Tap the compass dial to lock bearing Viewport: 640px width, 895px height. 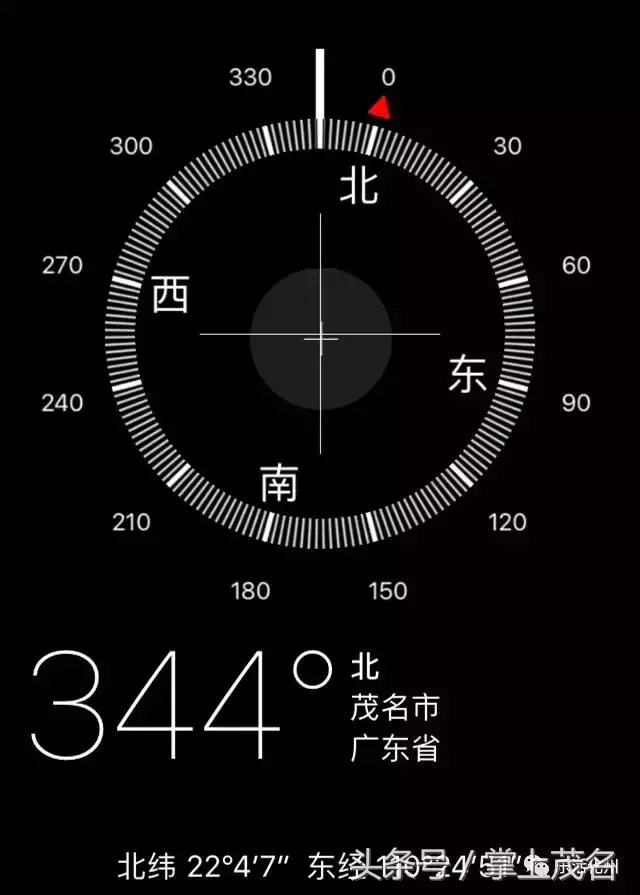320,334
